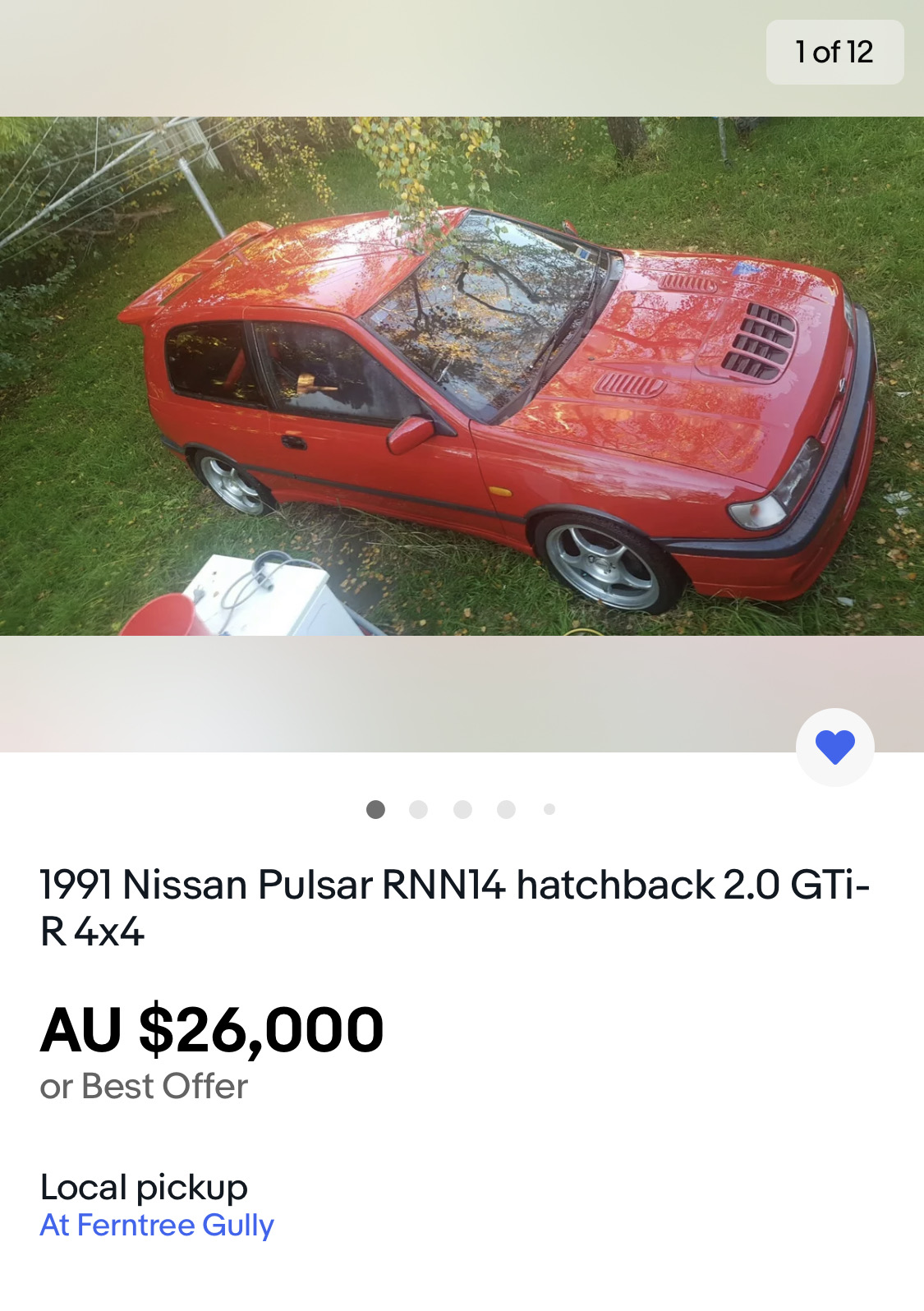This screenshot has width=924, height=1311.
Task: Open the At Ferntree Gully location link
Action: (157, 1225)
